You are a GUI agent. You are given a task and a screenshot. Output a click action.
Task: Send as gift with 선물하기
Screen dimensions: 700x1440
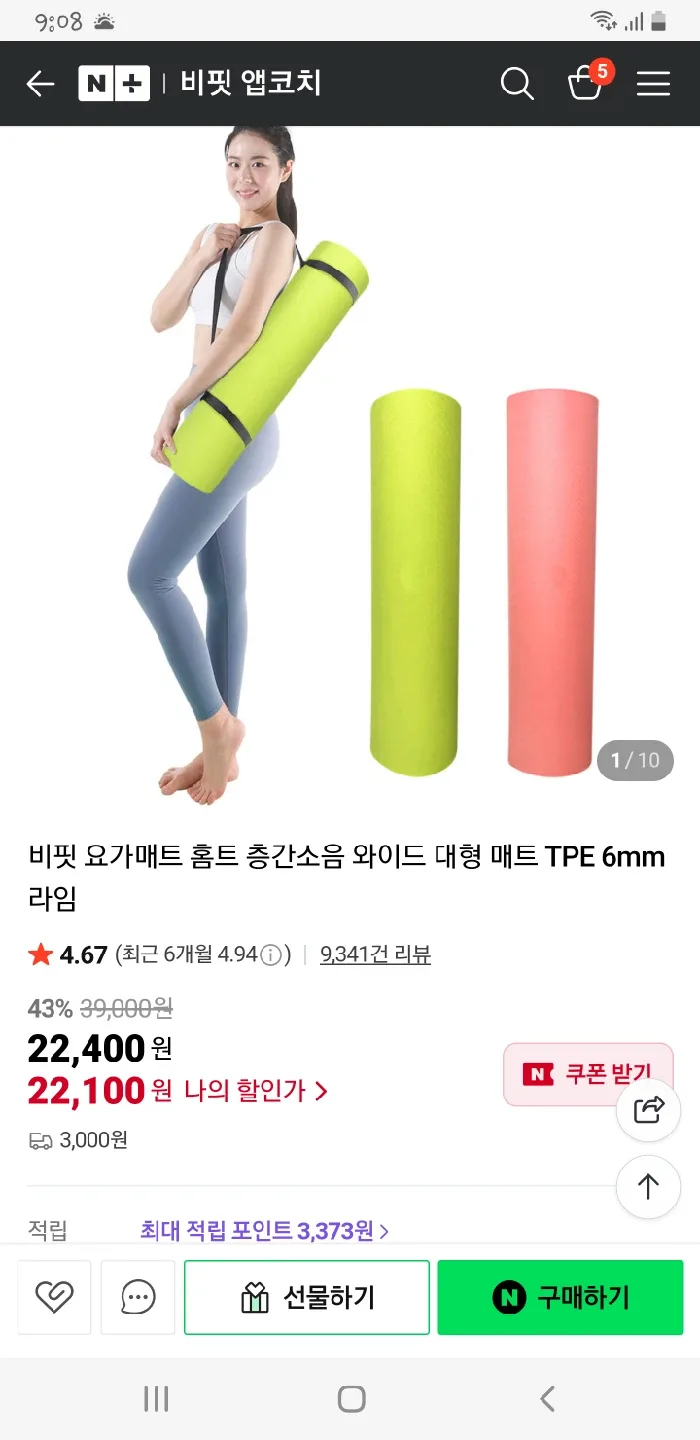tap(307, 1297)
